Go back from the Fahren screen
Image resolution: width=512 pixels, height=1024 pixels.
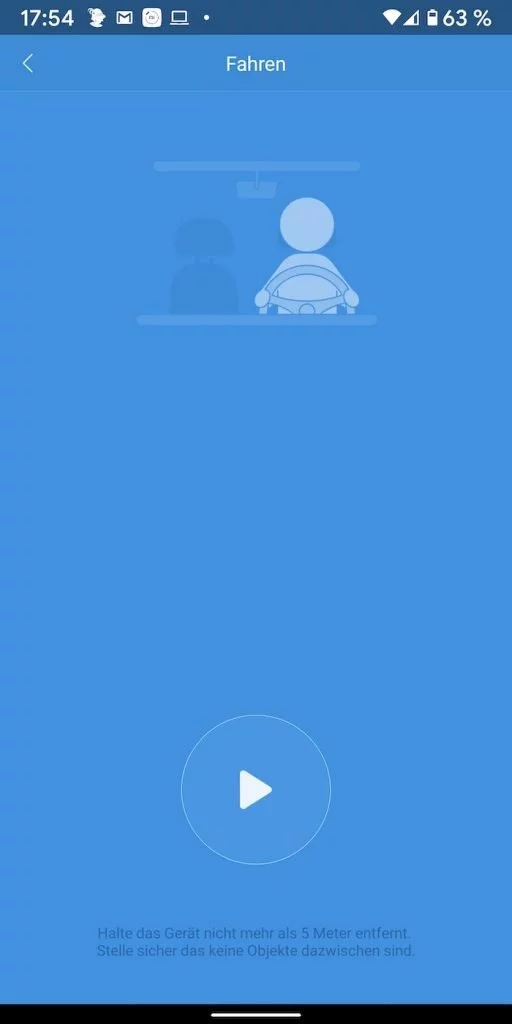tap(27, 63)
